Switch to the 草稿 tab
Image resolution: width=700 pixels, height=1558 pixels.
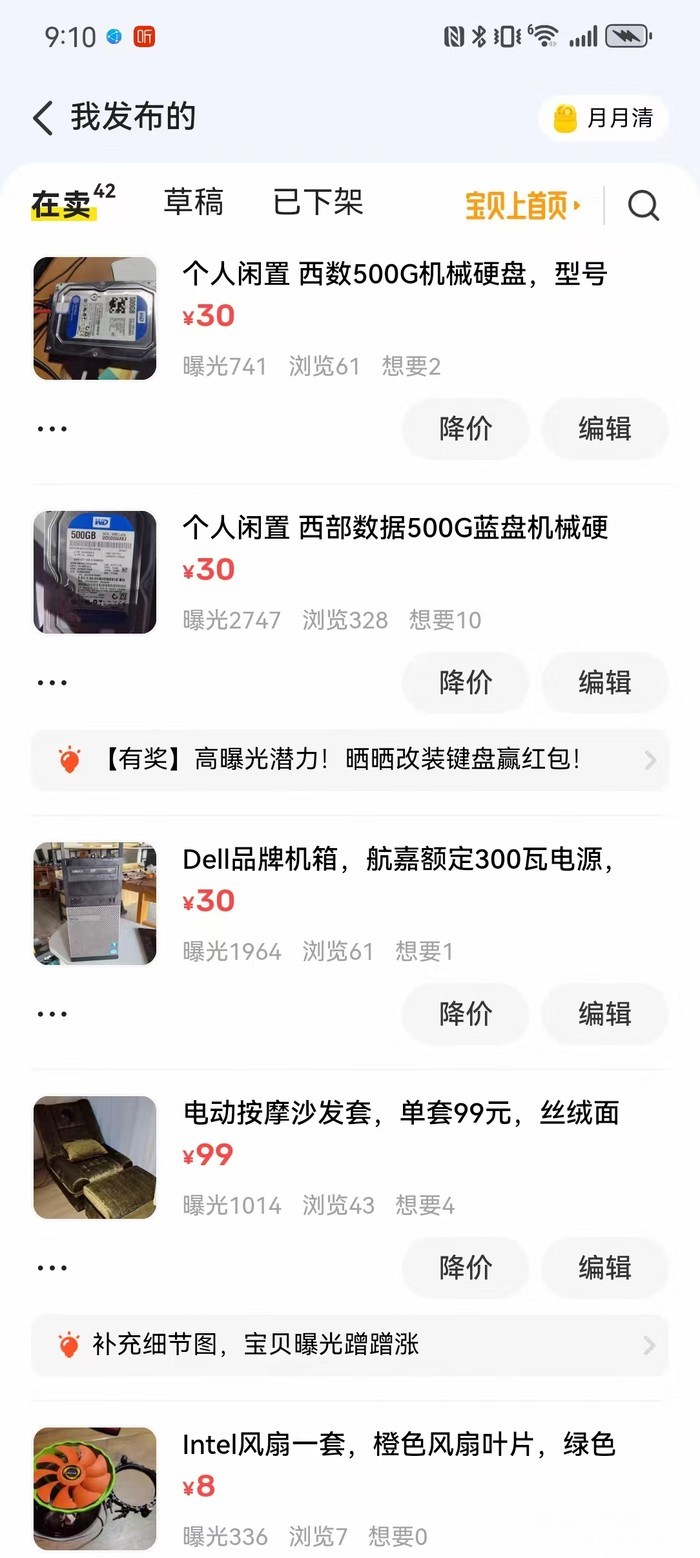point(193,203)
